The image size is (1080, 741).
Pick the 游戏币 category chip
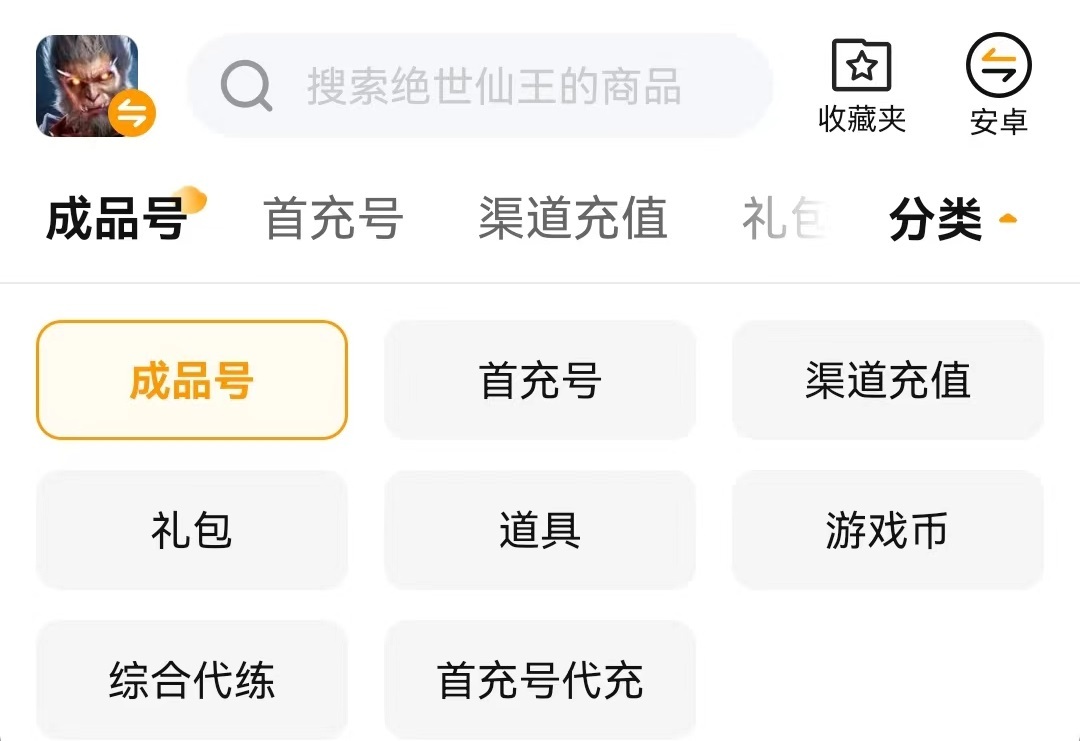(x=888, y=530)
